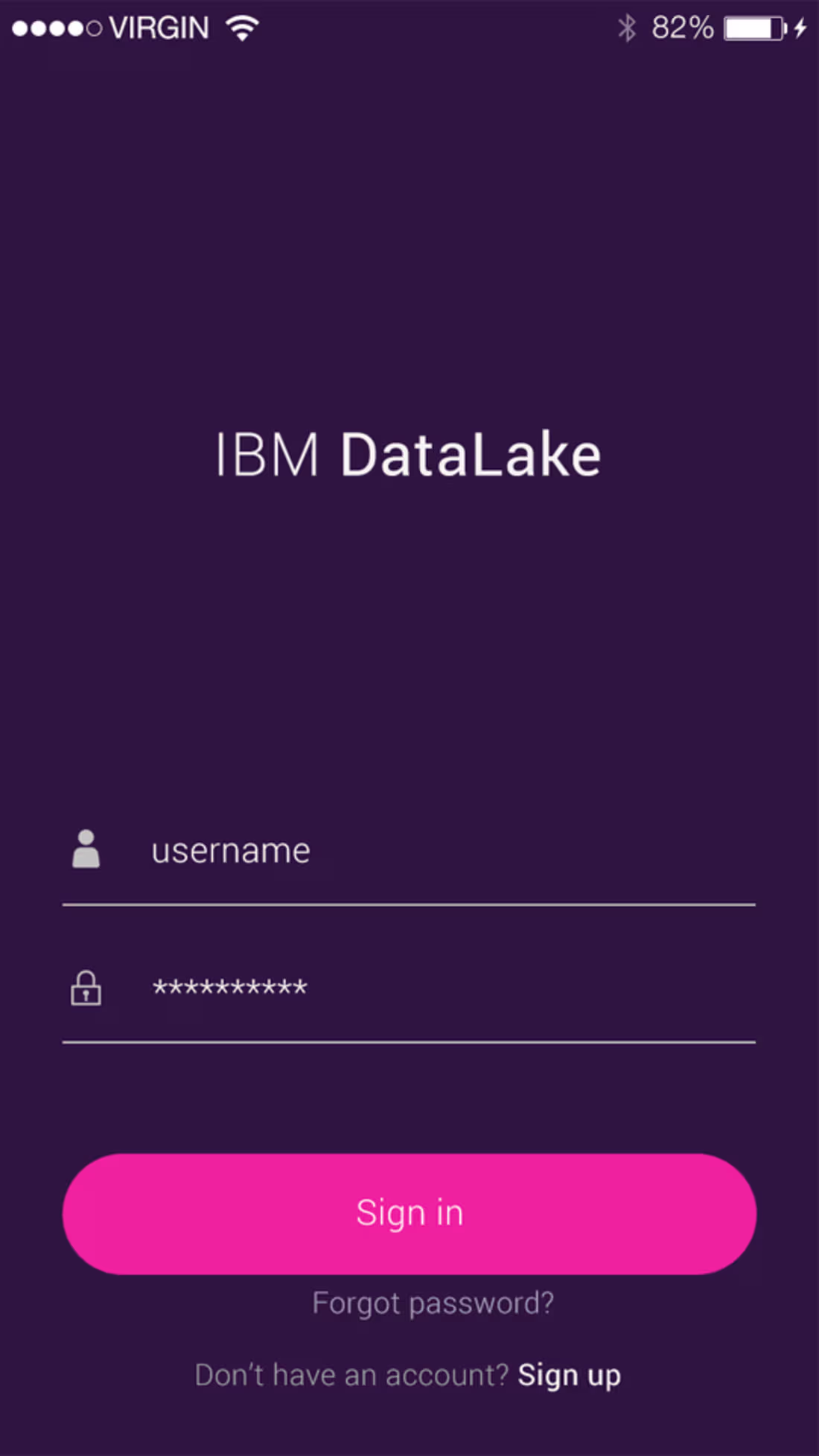Tap the username placeholder text
The height and width of the screenshot is (1456, 819).
pyautogui.click(x=231, y=851)
